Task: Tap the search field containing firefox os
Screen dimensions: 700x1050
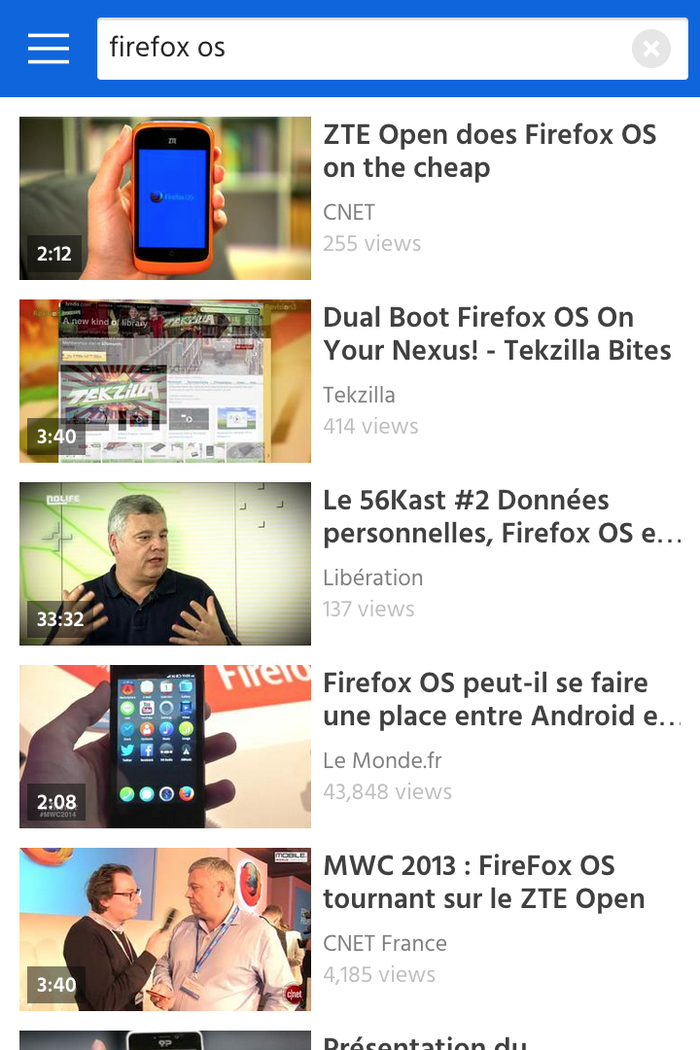Action: [360, 48]
